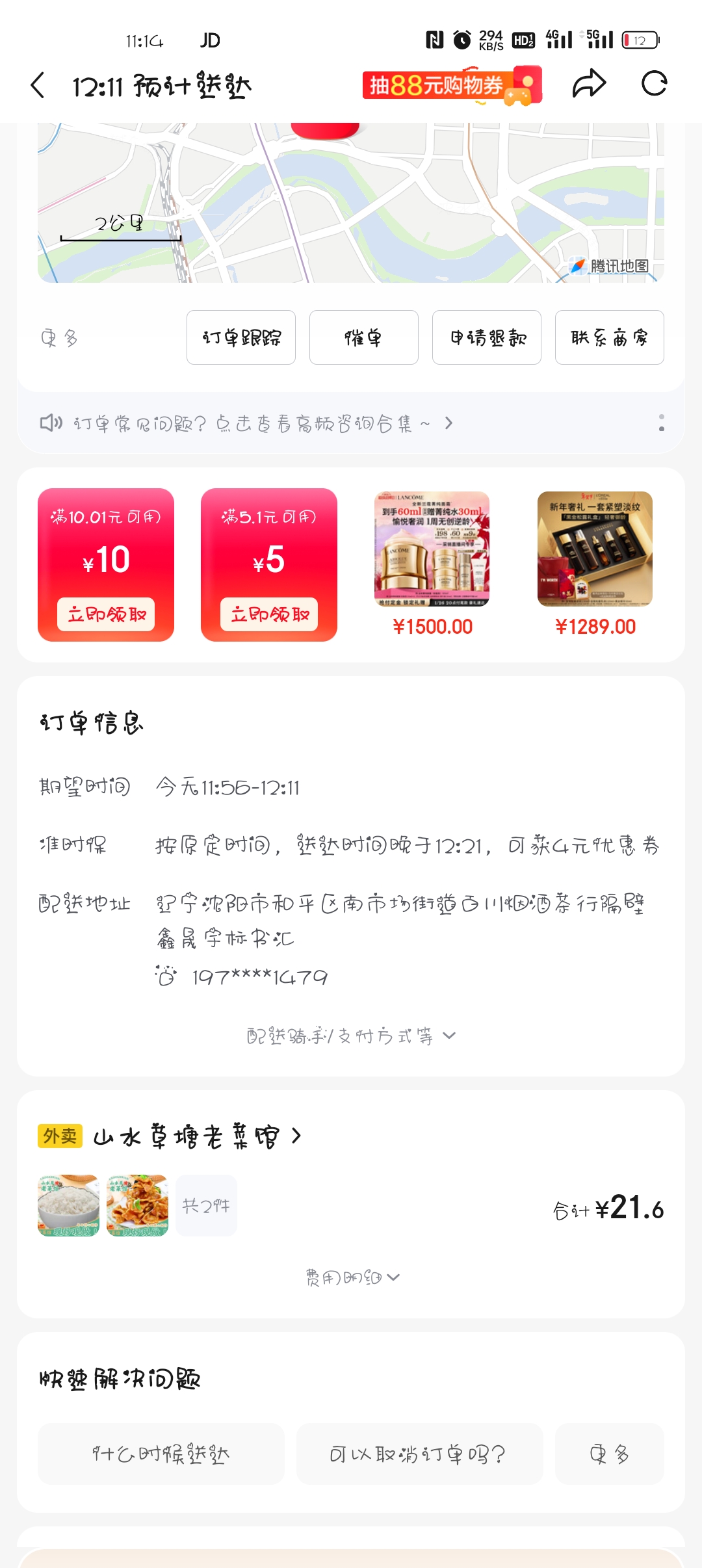Refresh the order status

pyautogui.click(x=654, y=84)
